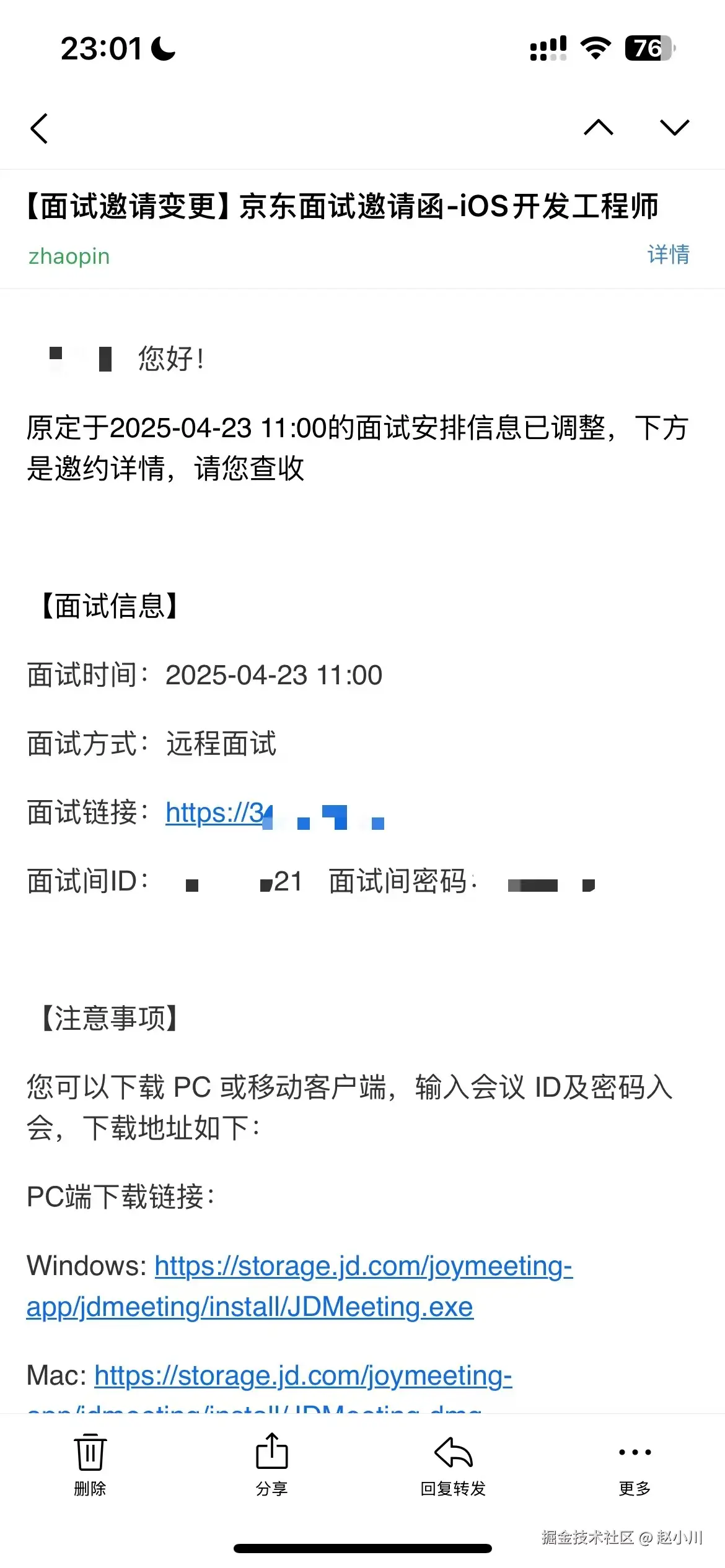
Task: Jump to the previous email
Action: pos(599,128)
